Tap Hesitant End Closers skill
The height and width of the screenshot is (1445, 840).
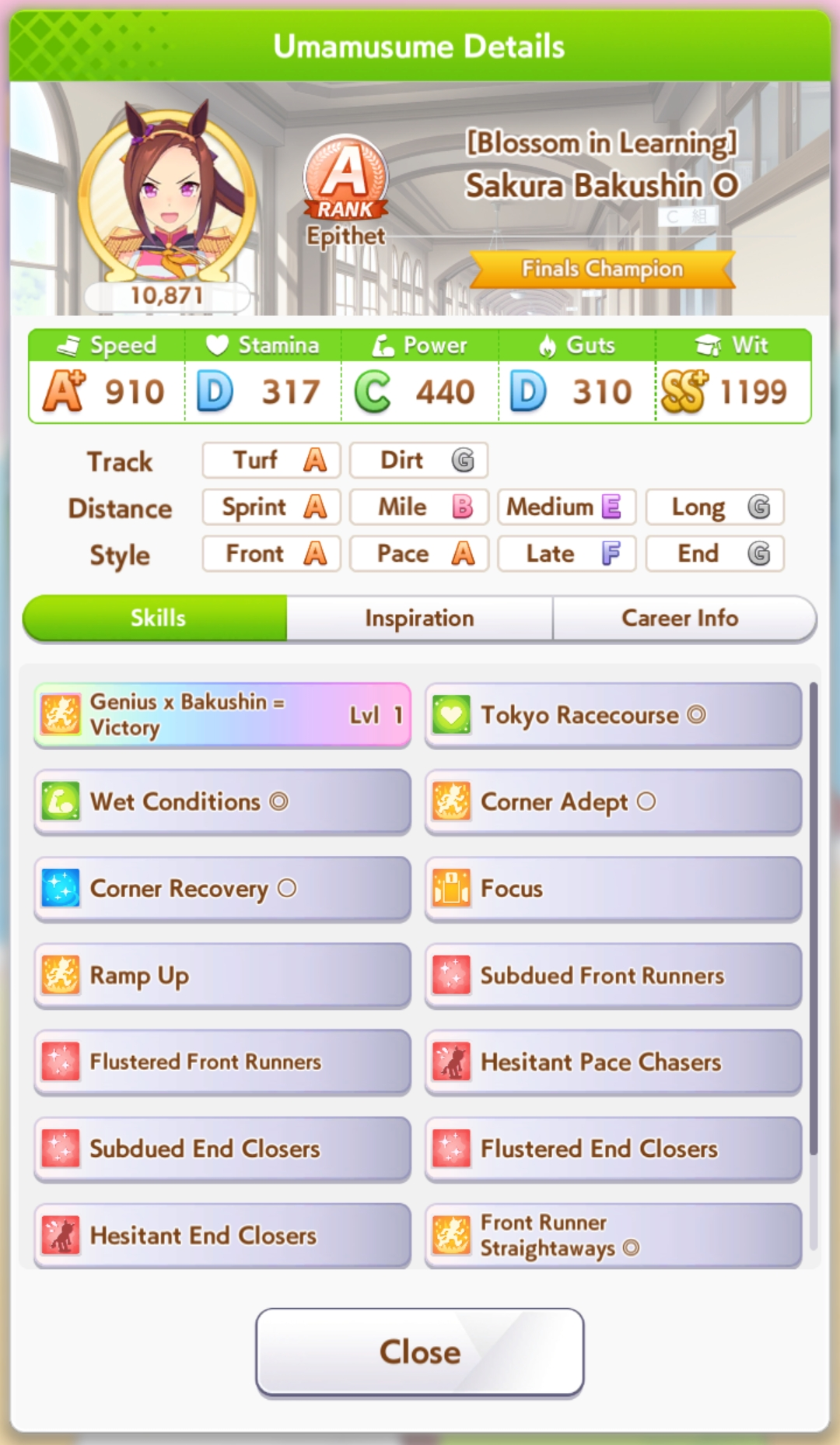[x=222, y=1236]
